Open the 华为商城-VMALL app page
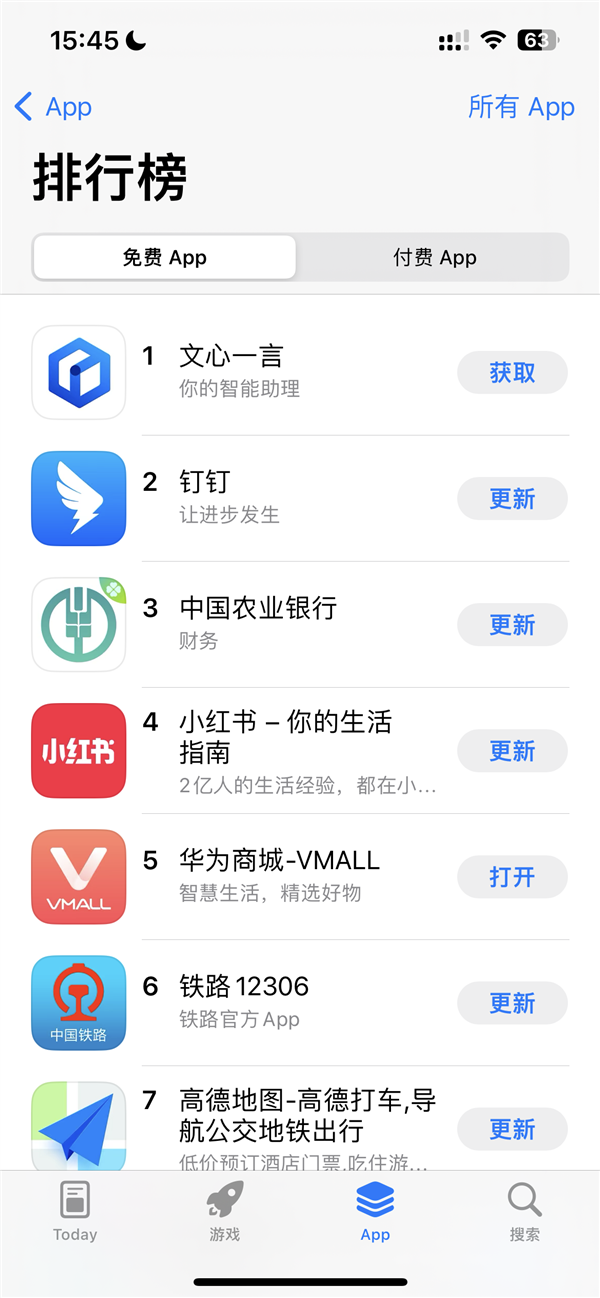Viewport: 600px width, 1298px height. (280, 861)
